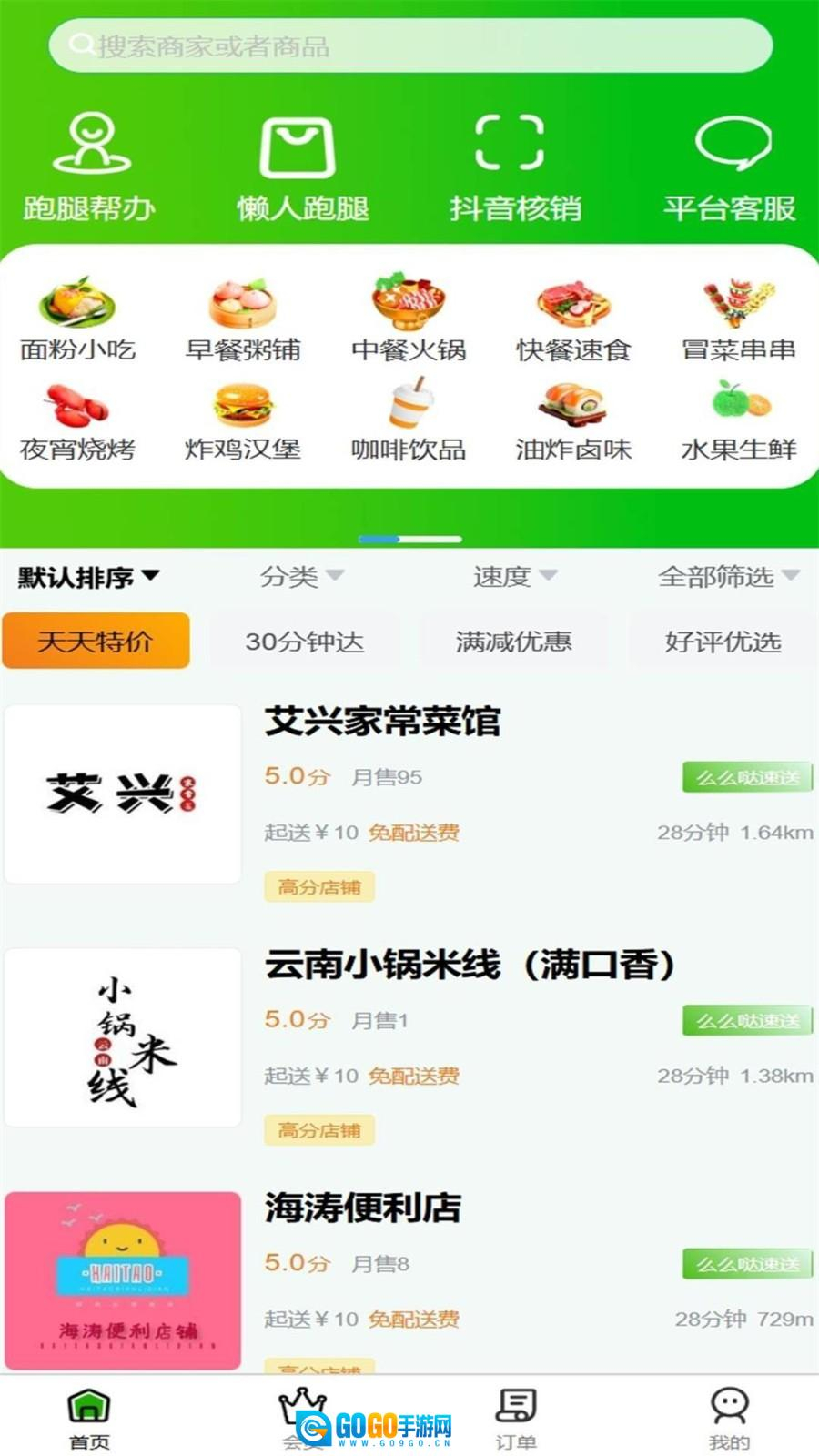Switch to the 订单 tab
Viewport: 819px width, 1456px height.
pyautogui.click(x=515, y=1418)
